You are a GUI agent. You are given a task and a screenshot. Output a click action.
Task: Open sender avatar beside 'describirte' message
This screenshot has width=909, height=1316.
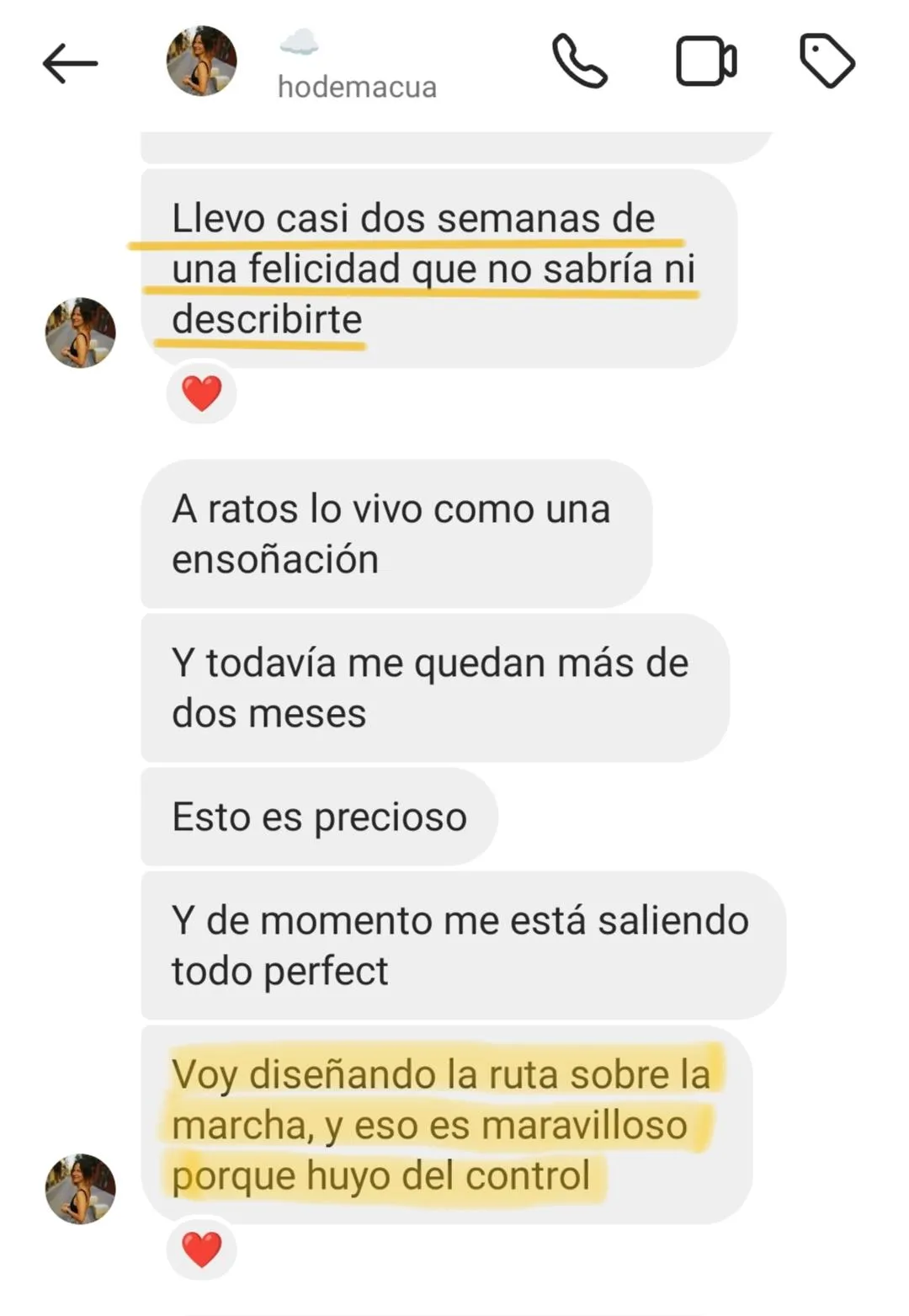pos(80,333)
